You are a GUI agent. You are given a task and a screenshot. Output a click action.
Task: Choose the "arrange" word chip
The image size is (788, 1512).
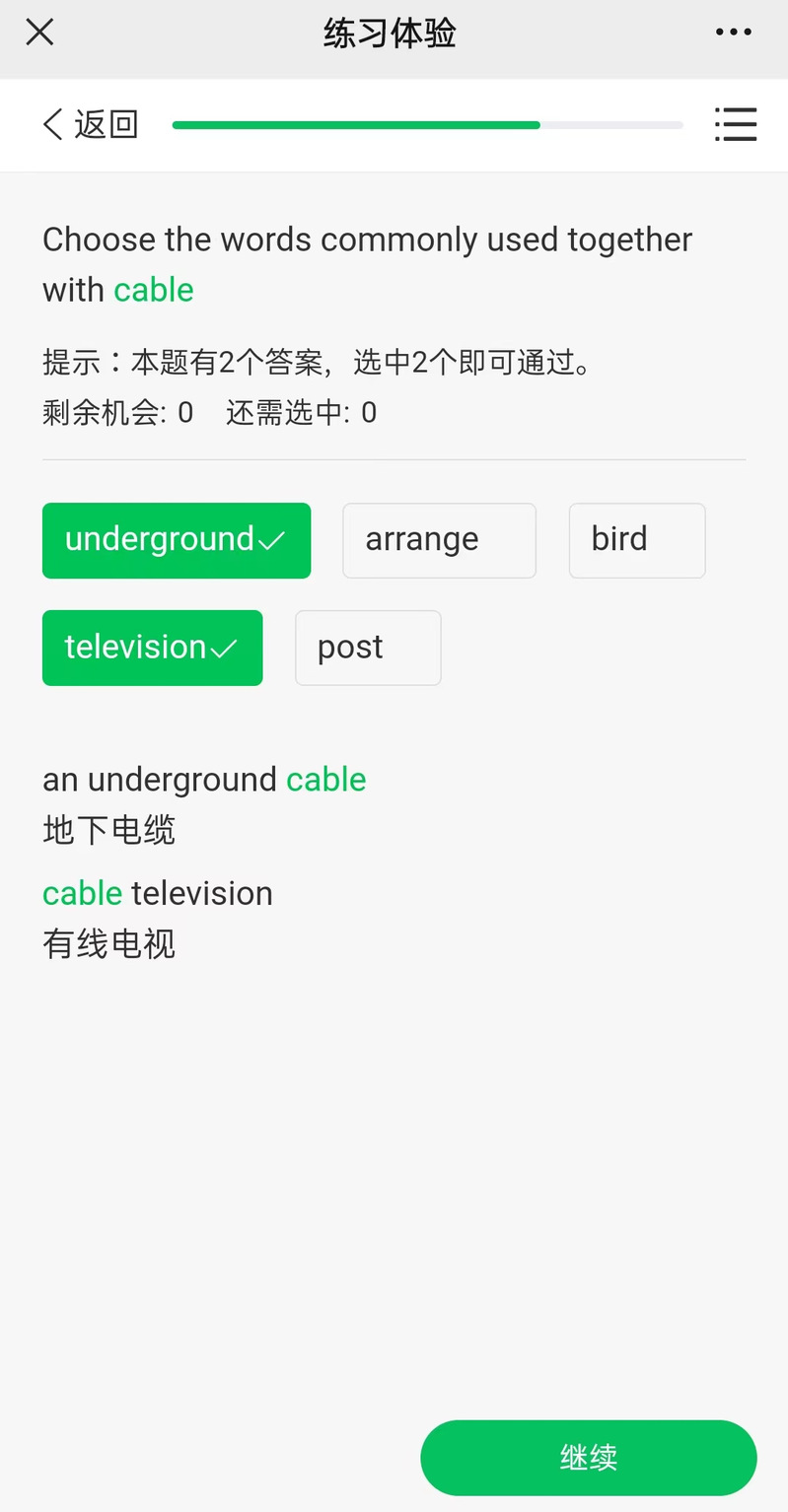click(439, 540)
